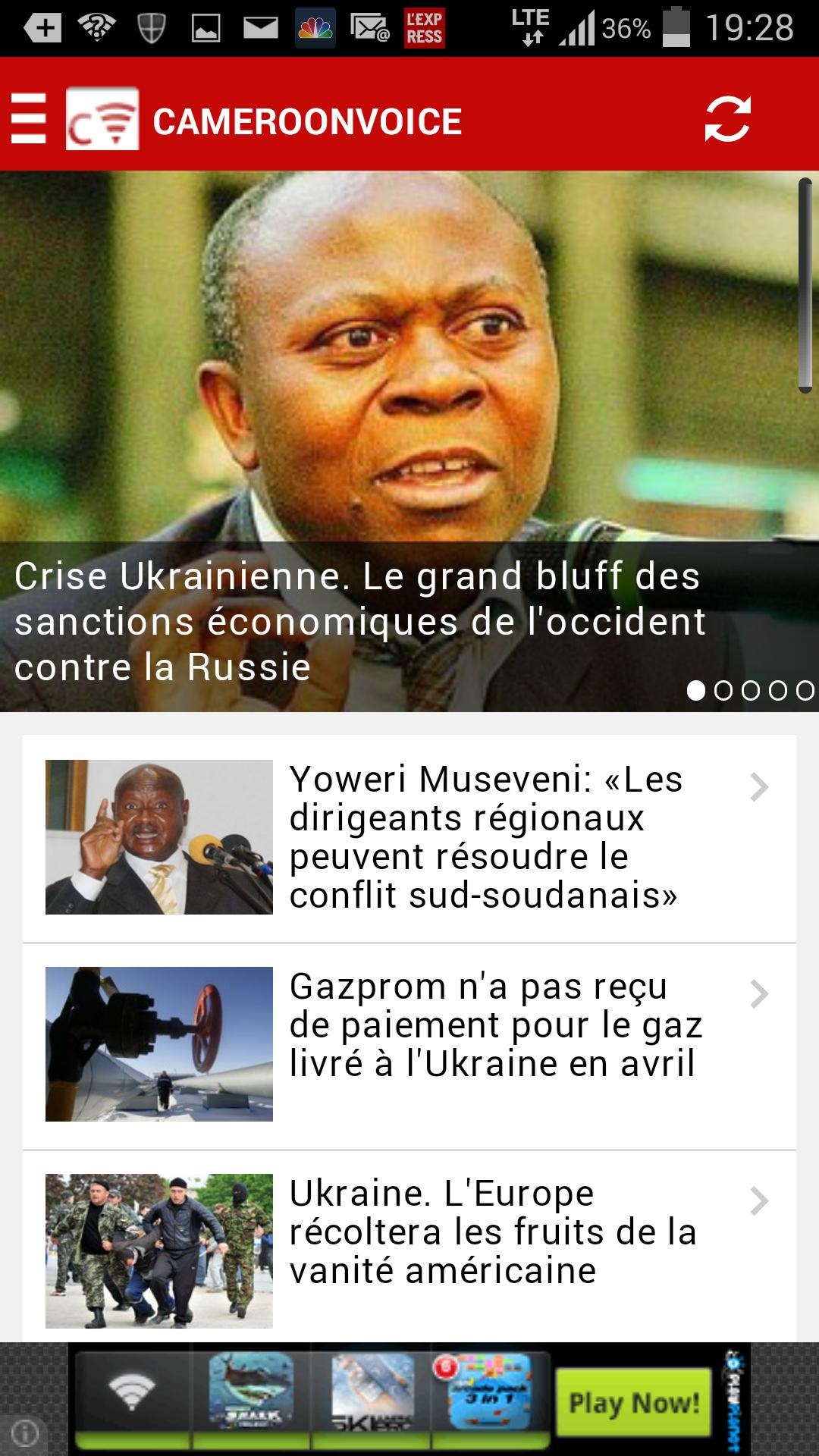Viewport: 819px width, 1456px height.
Task: Expand the Gazprom article chevron
Action: click(x=758, y=993)
